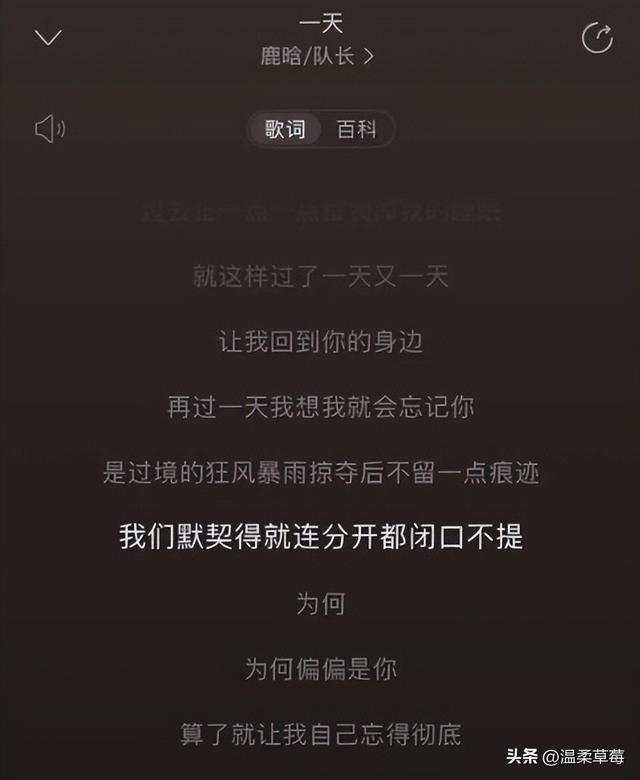Image resolution: width=640 pixels, height=780 pixels.
Task: Collapse the lyrics screen with the down chevron
Action: [48, 38]
